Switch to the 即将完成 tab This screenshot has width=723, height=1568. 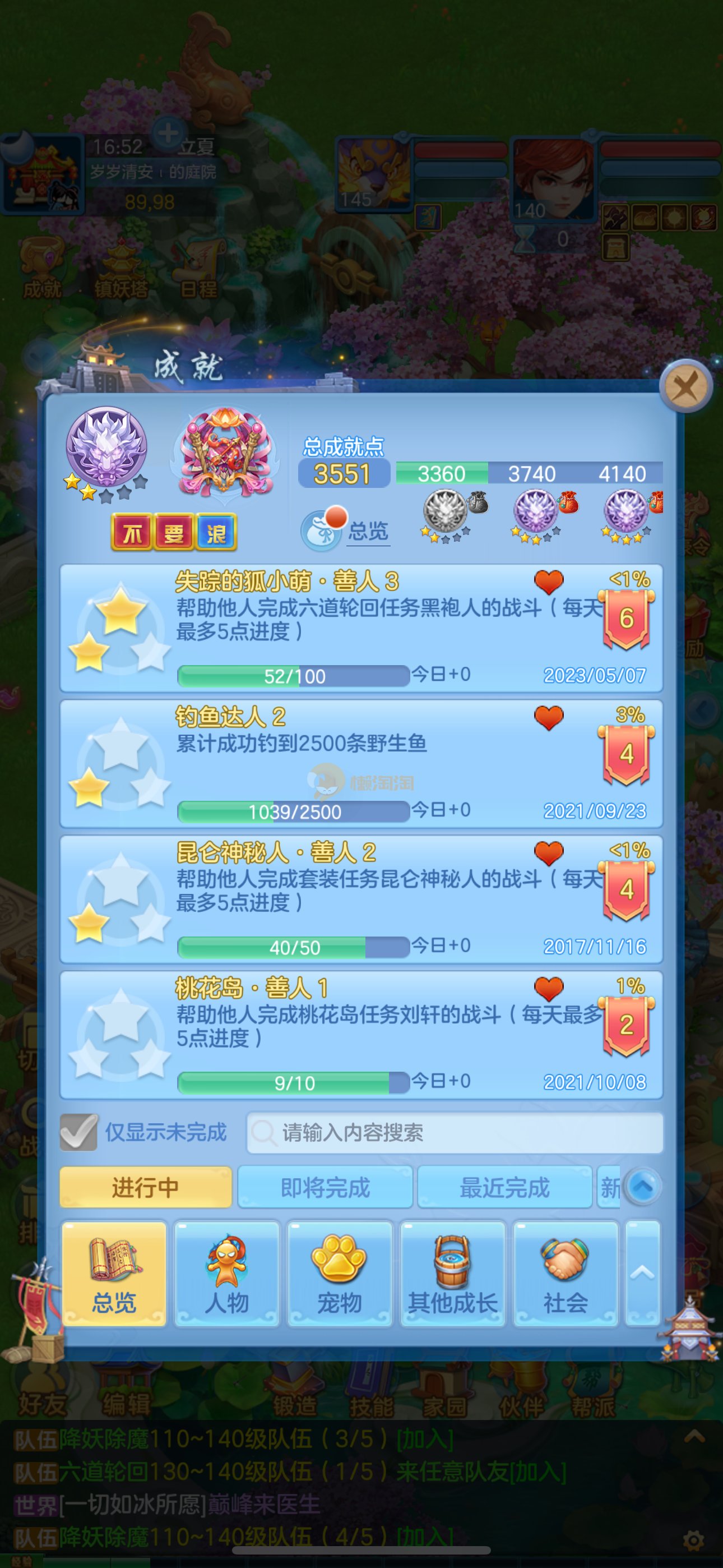coord(325,1187)
